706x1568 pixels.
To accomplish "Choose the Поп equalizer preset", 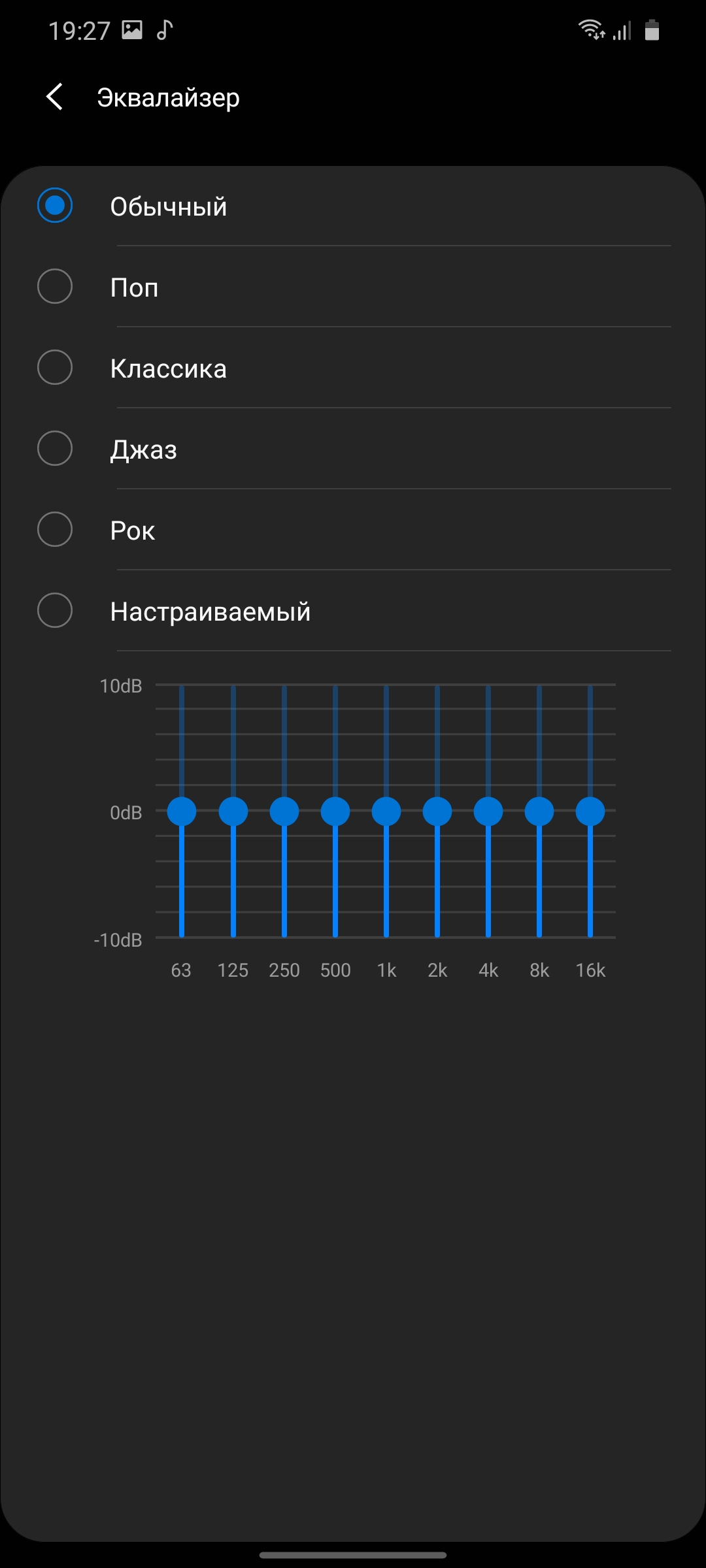I will click(x=353, y=287).
